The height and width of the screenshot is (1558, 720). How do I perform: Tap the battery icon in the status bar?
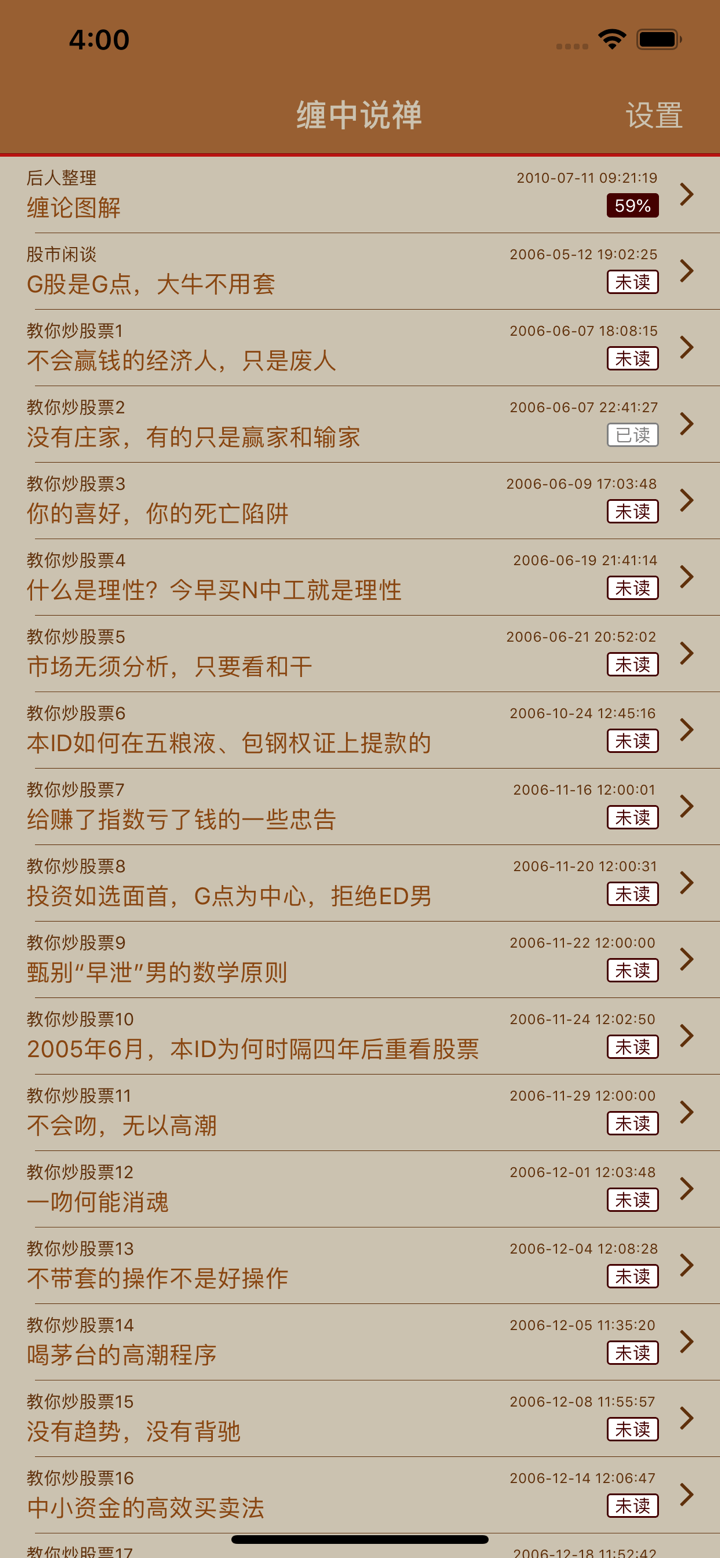click(x=660, y=38)
